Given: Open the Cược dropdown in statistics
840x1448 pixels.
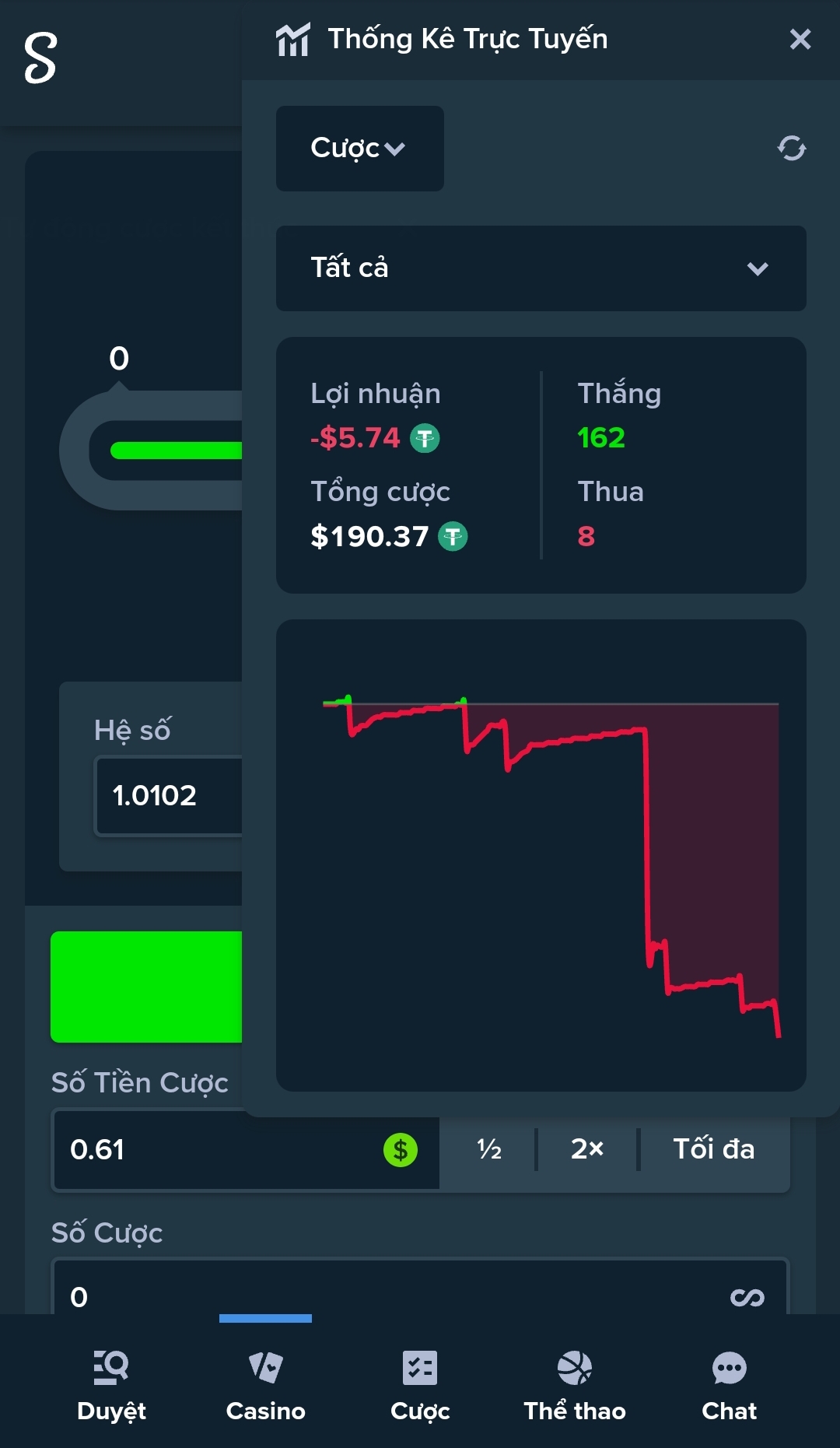Looking at the screenshot, I should (359, 148).
